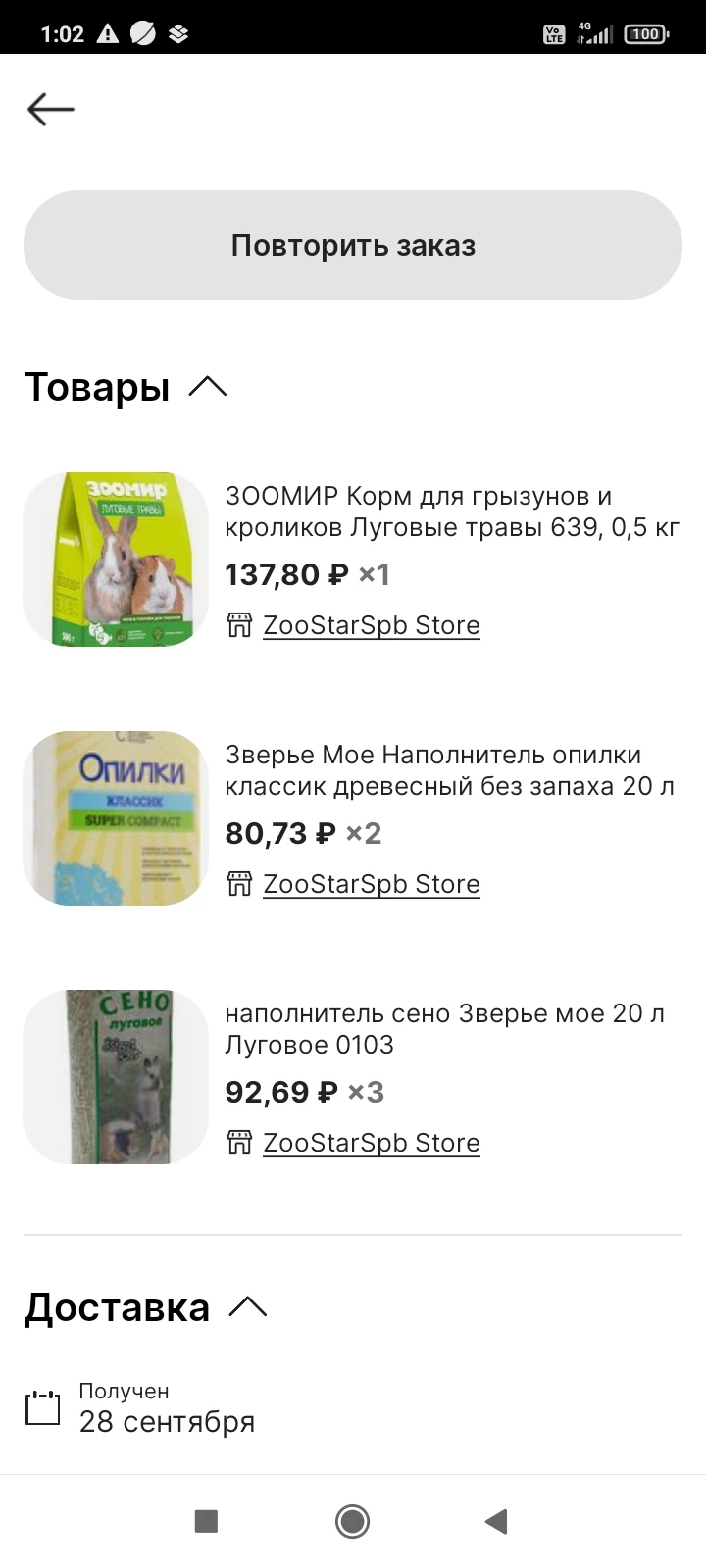The width and height of the screenshot is (706, 1568).
Task: Open the ZooStarSpb Store link under сено Луговое
Action: [372, 1143]
